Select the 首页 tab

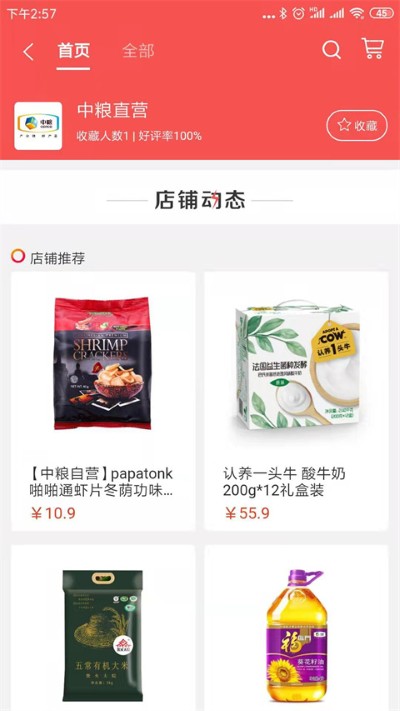point(73,50)
